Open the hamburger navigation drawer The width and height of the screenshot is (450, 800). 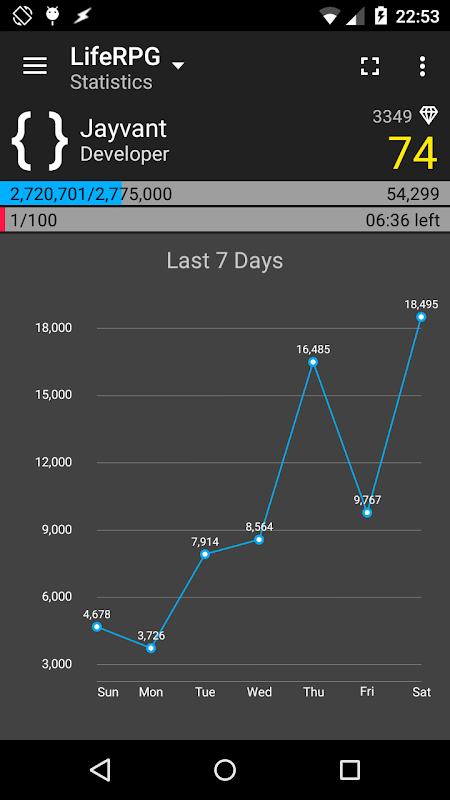[35, 66]
